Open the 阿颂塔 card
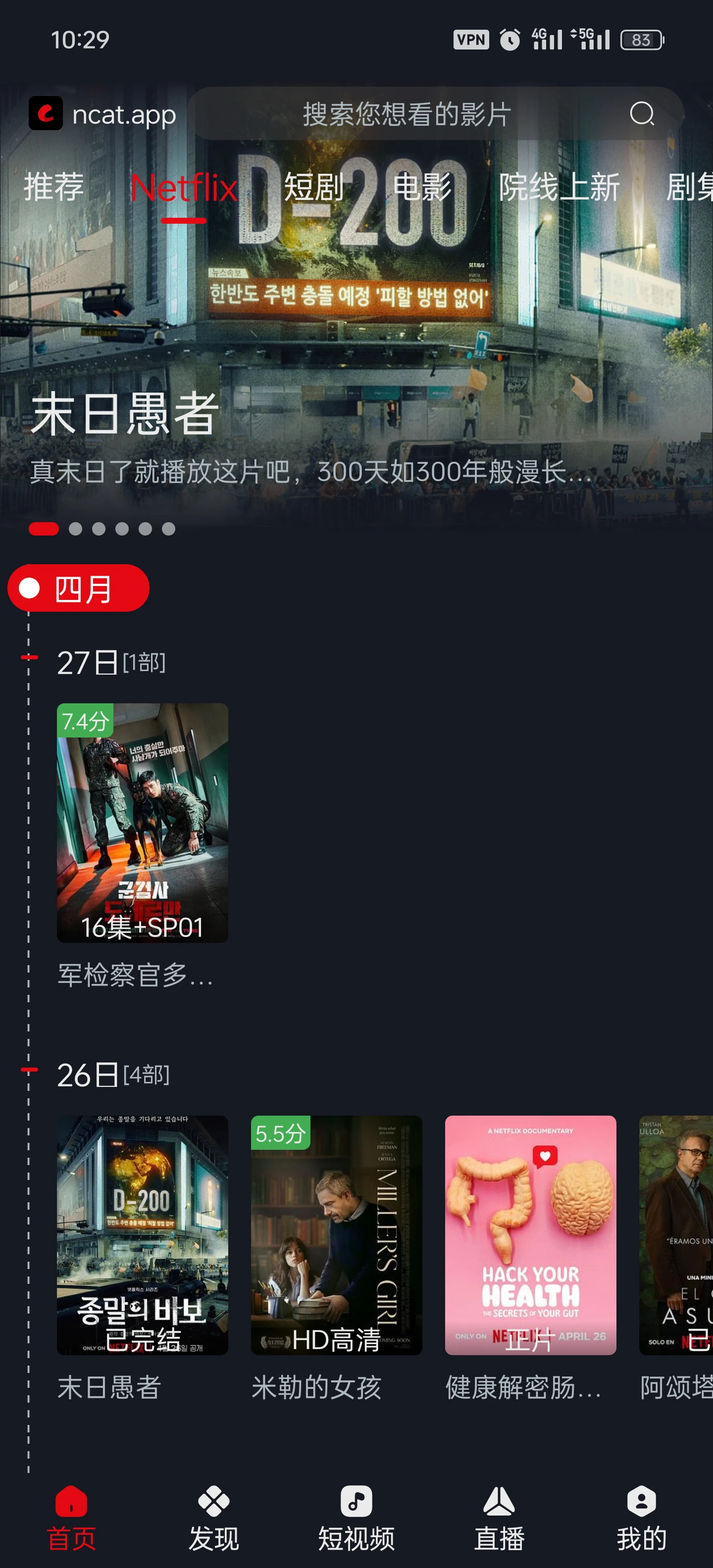This screenshot has width=713, height=1568. 676,1235
